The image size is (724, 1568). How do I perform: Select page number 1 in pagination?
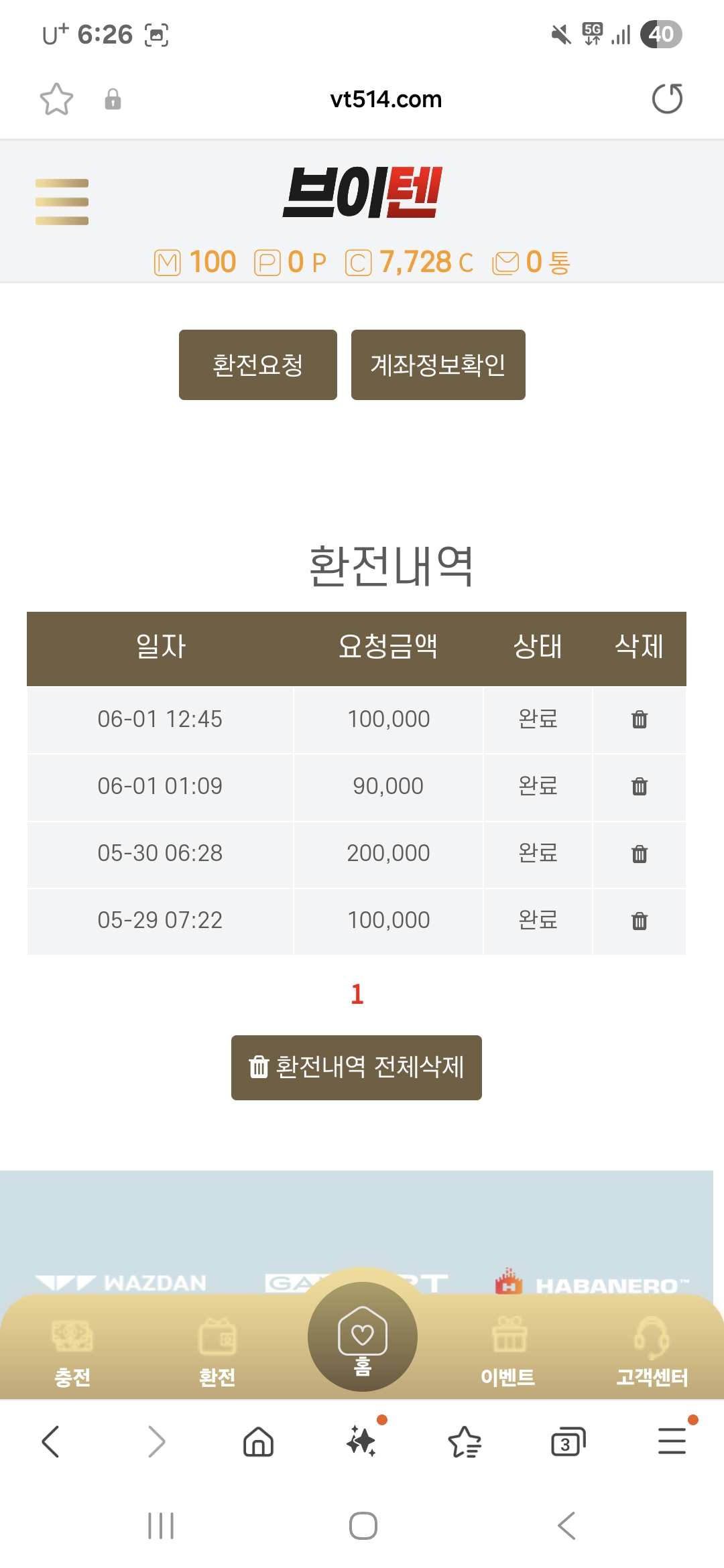(x=357, y=994)
